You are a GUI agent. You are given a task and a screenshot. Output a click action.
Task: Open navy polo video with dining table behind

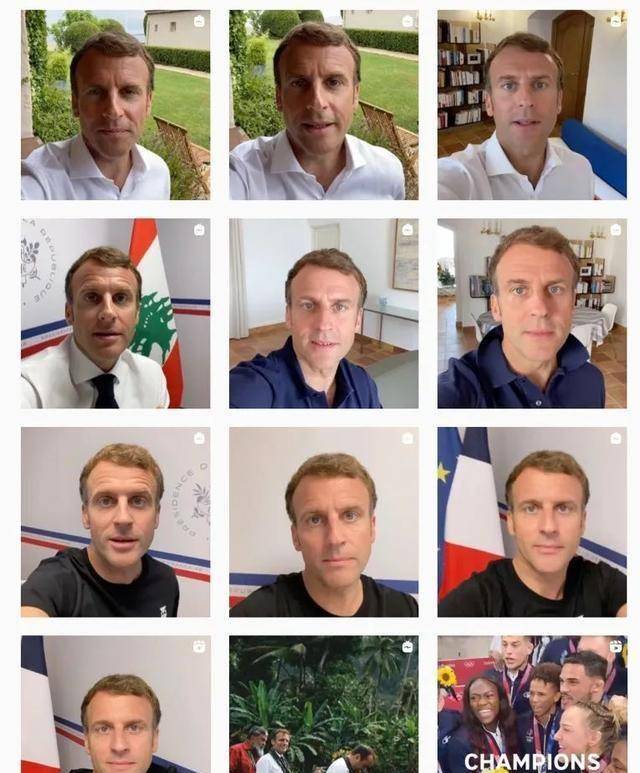pos(531,313)
